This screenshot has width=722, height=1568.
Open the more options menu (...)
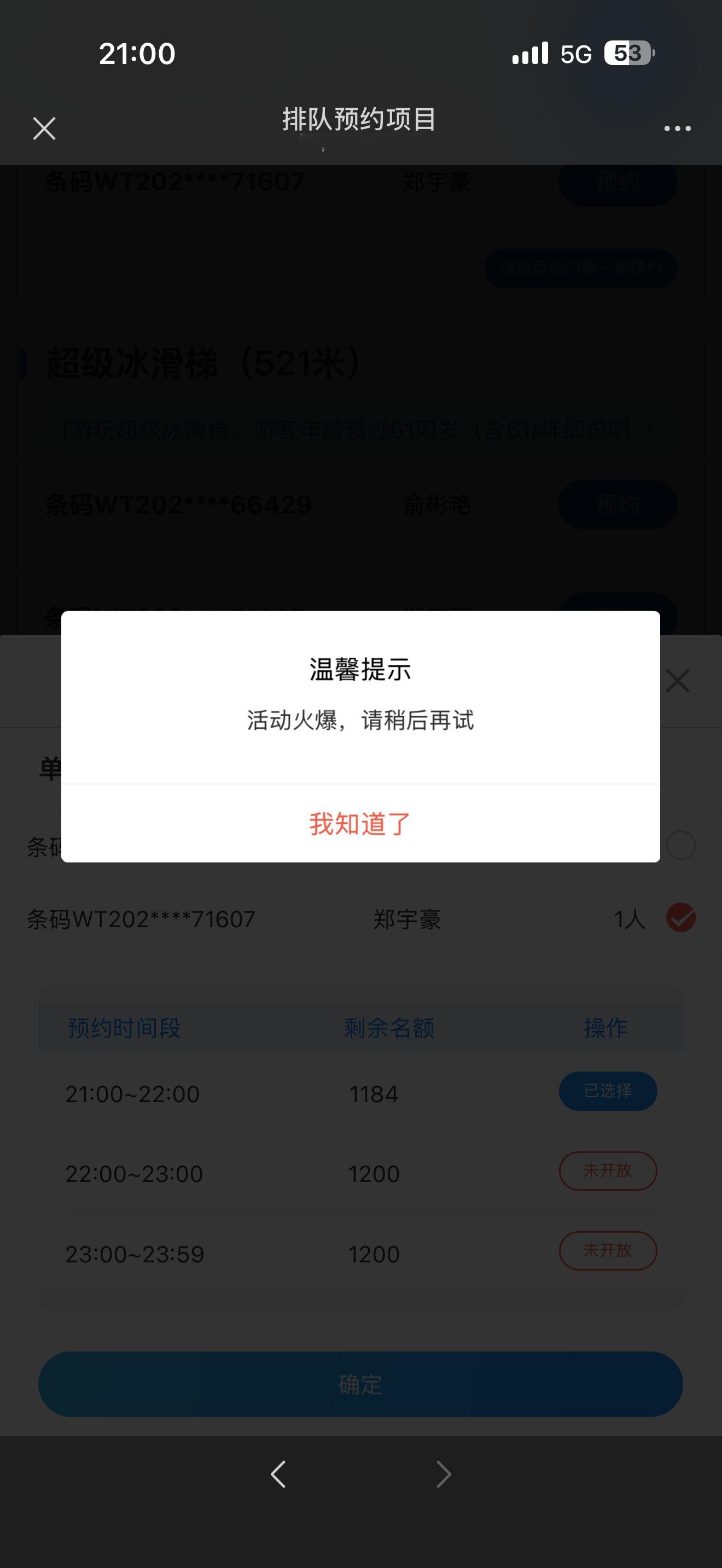click(x=678, y=128)
